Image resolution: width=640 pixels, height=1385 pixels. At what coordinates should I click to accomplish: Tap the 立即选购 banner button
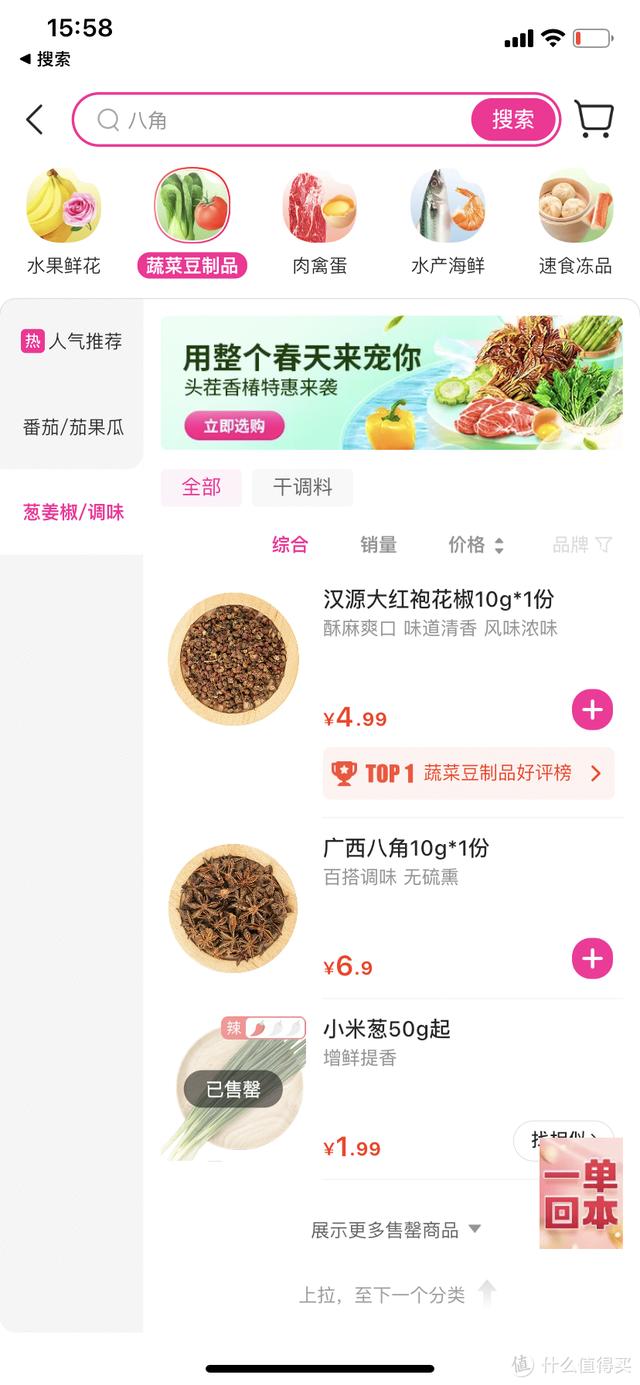(234, 426)
